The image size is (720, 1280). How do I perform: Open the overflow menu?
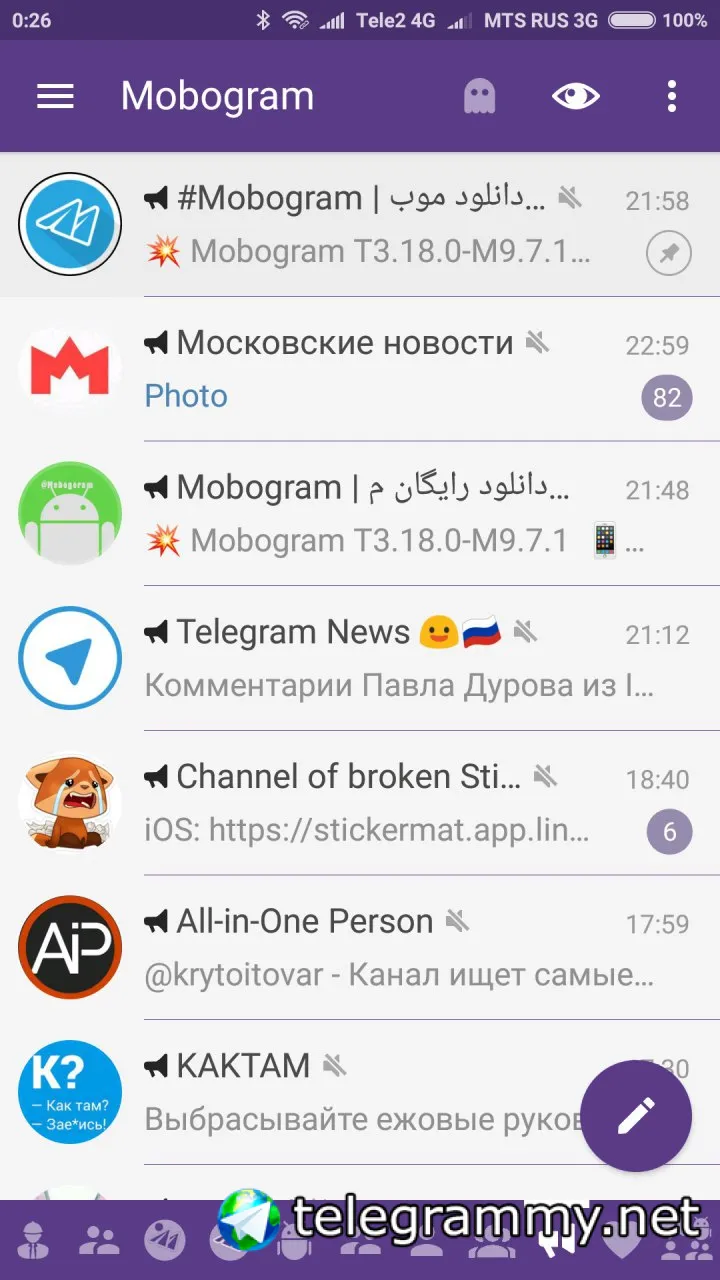click(671, 96)
